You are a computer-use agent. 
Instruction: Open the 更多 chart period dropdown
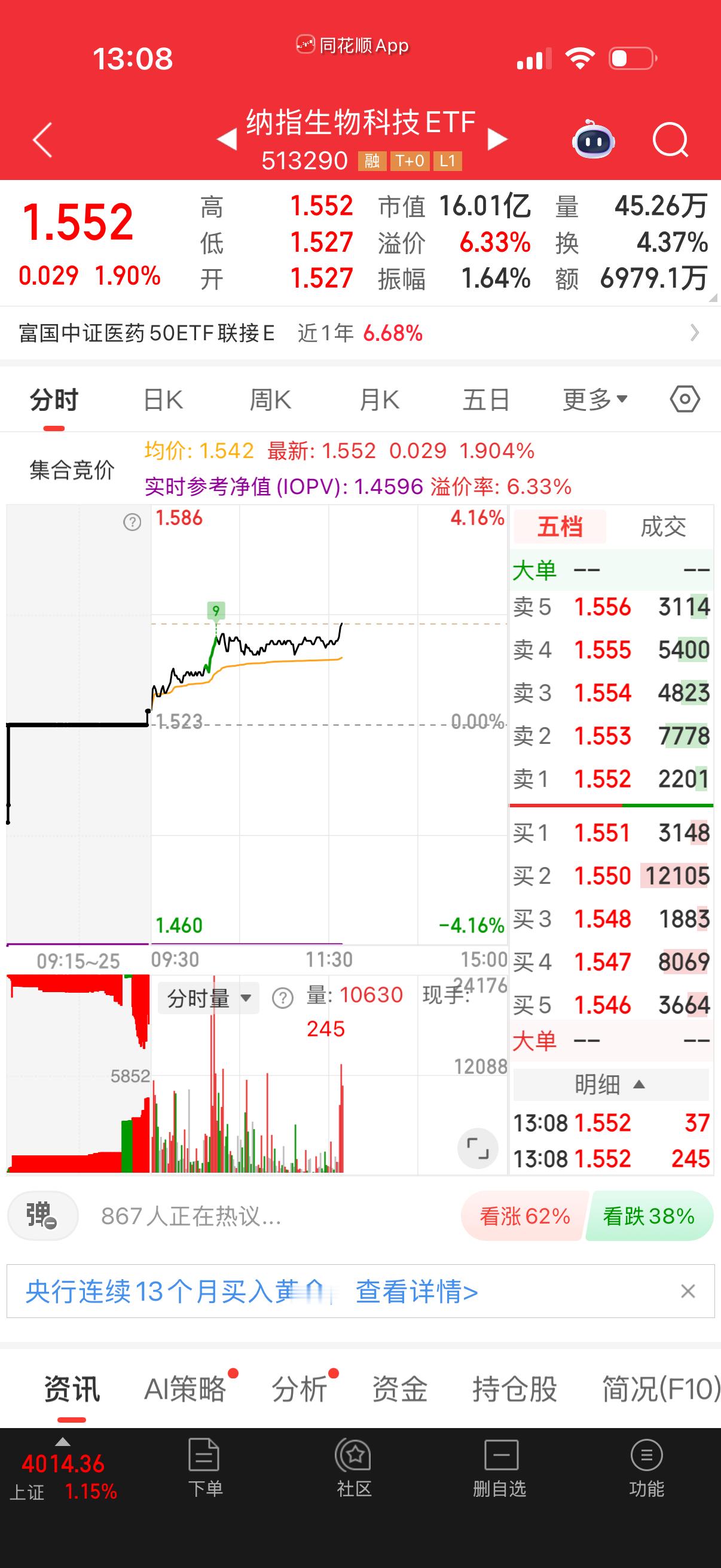(x=593, y=399)
